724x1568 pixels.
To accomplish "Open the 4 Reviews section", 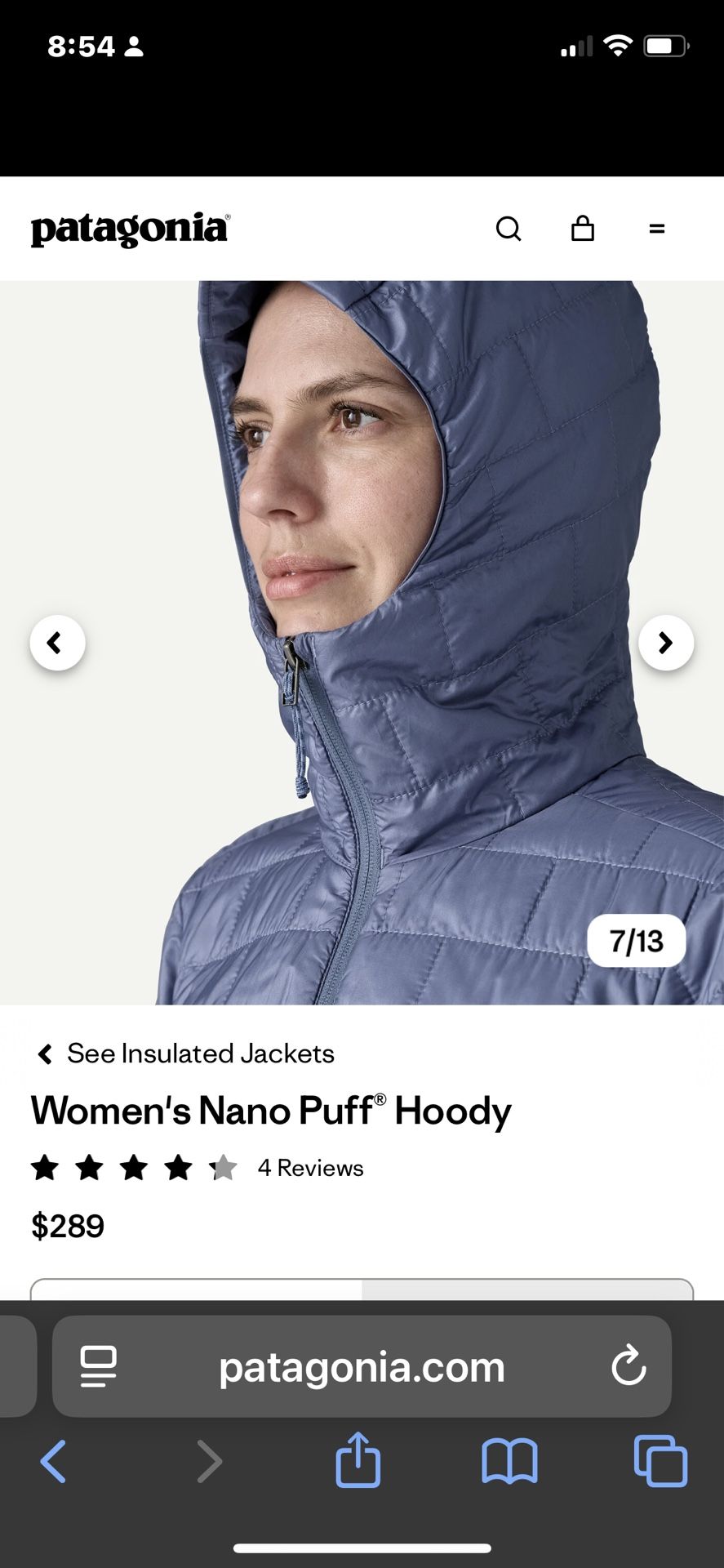I will (310, 1168).
